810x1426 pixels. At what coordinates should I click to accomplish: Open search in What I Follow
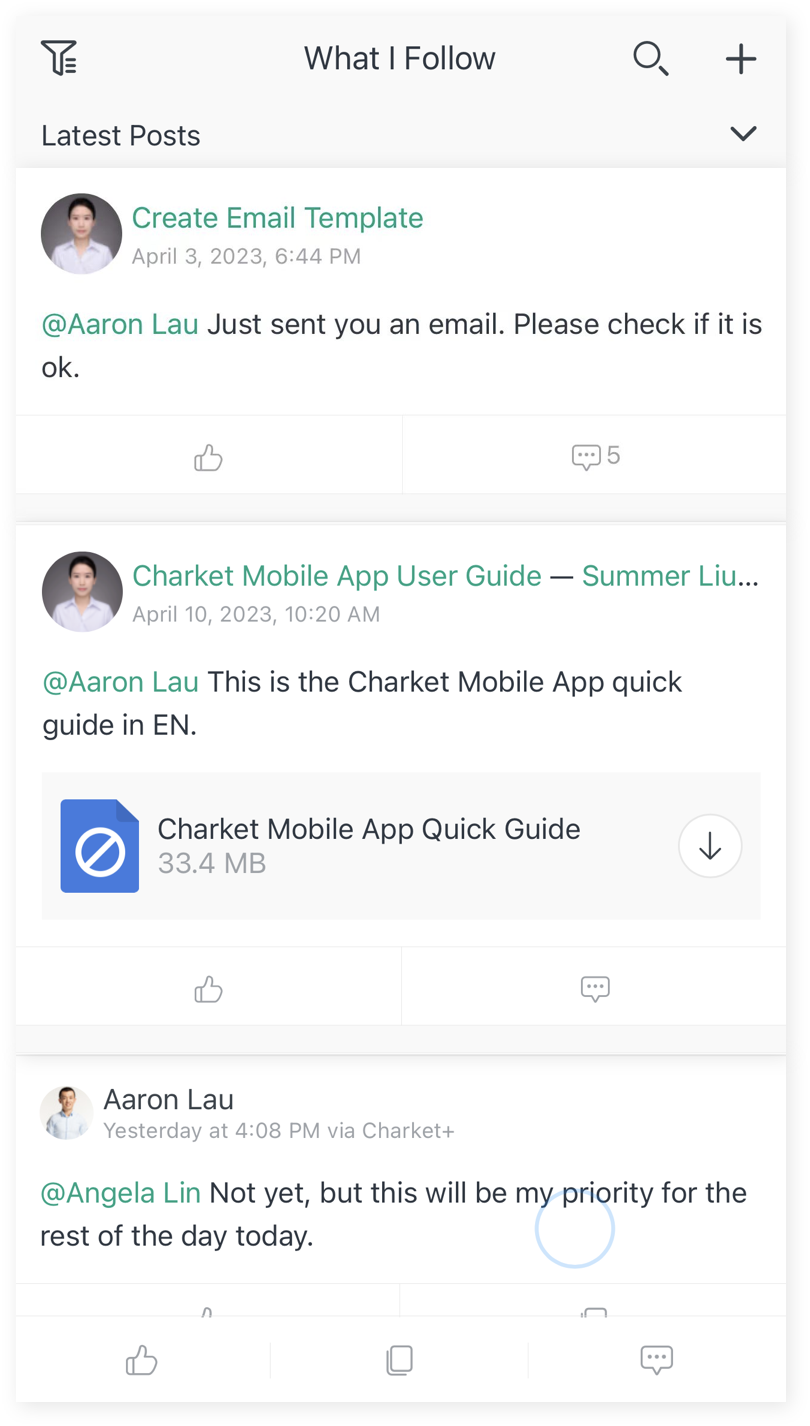(x=650, y=58)
